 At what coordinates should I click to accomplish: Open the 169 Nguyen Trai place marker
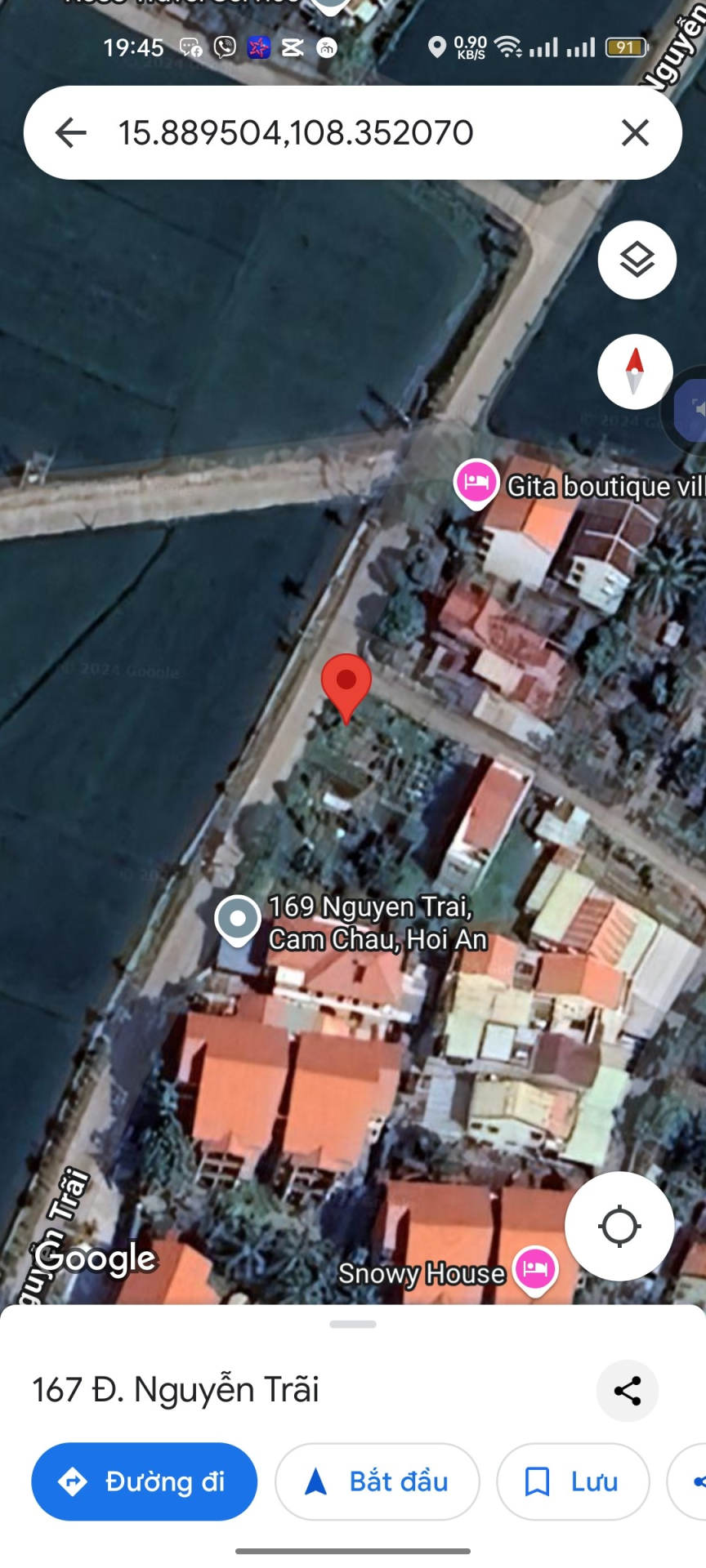[238, 919]
